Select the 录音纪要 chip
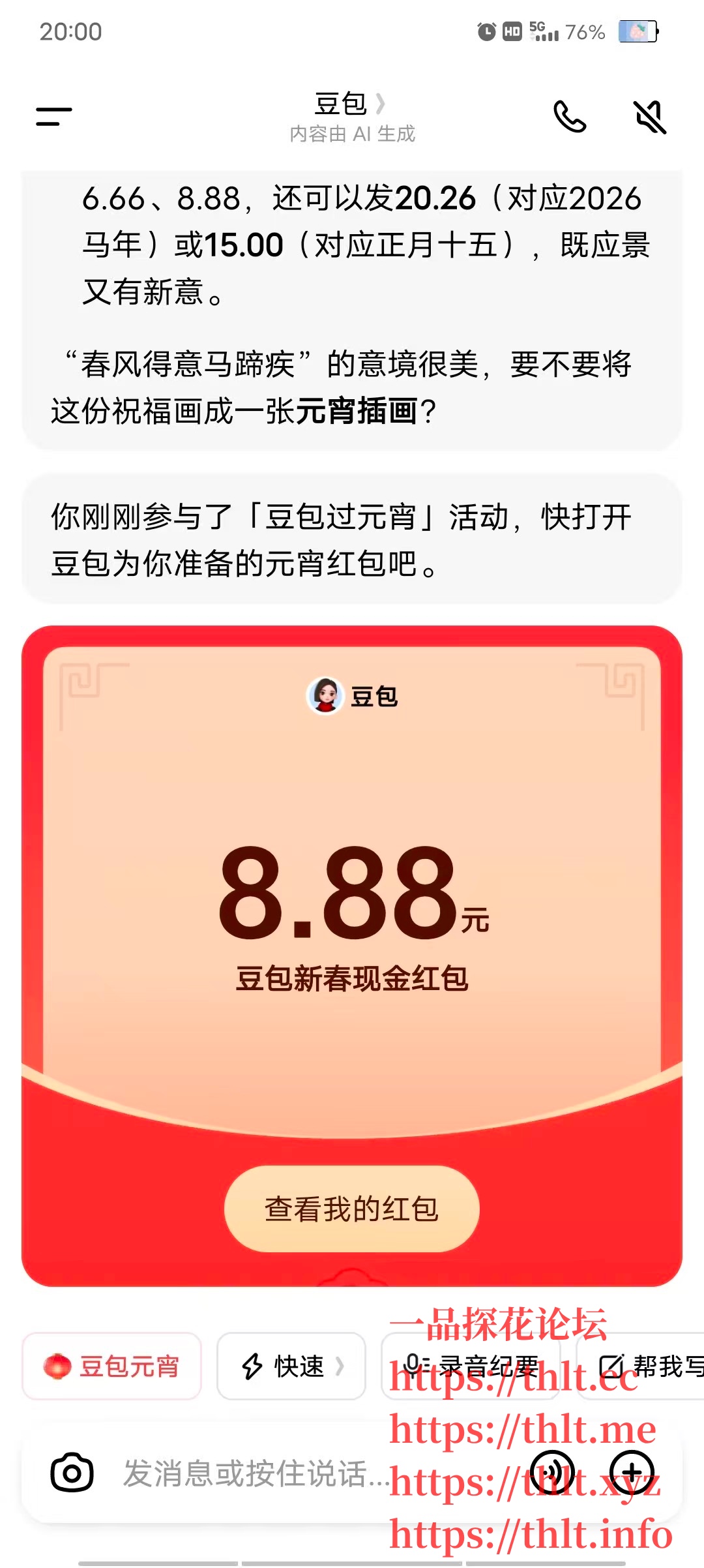Viewport: 704px width, 1568px height. pyautogui.click(x=471, y=1366)
